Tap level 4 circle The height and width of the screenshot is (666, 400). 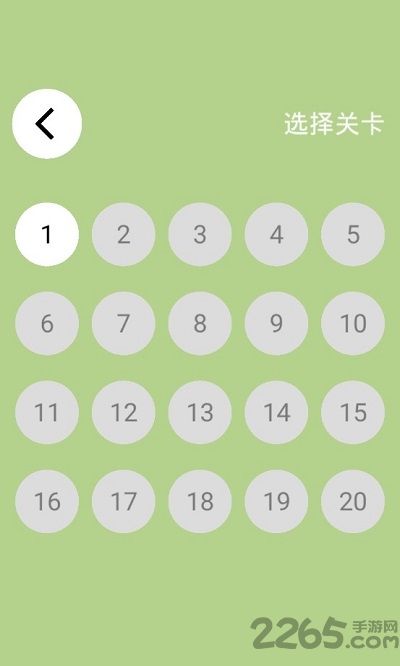276,234
